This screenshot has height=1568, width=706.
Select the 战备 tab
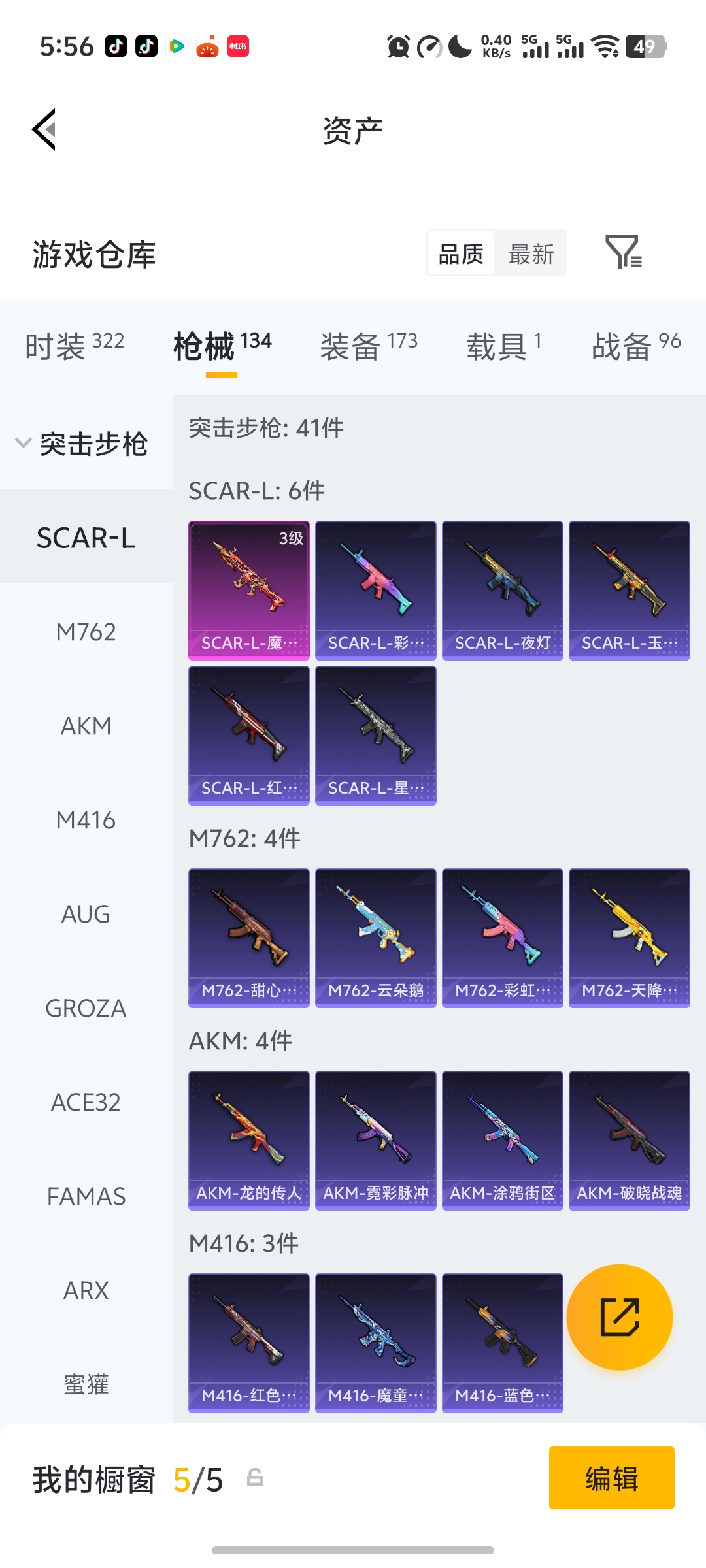(635, 345)
